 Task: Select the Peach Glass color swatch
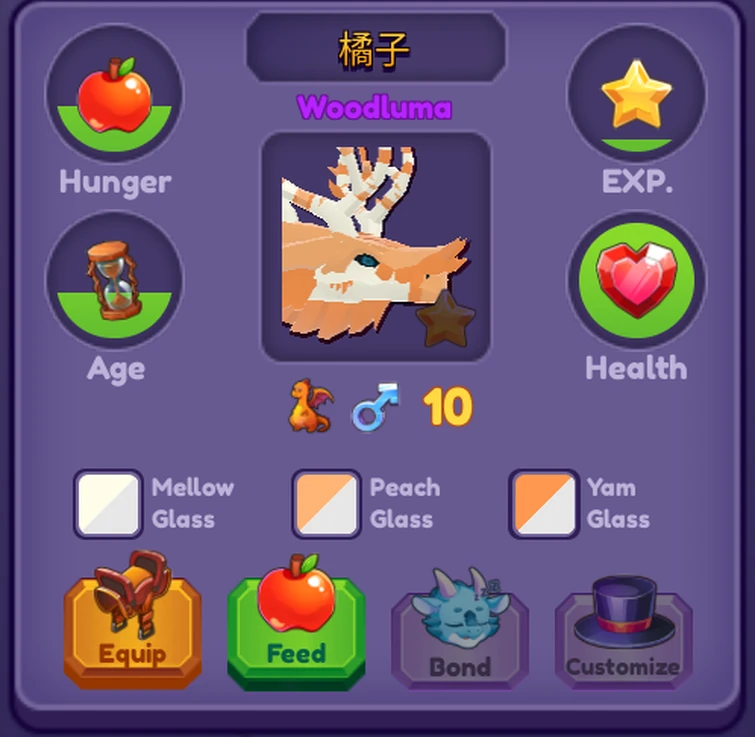(x=326, y=504)
